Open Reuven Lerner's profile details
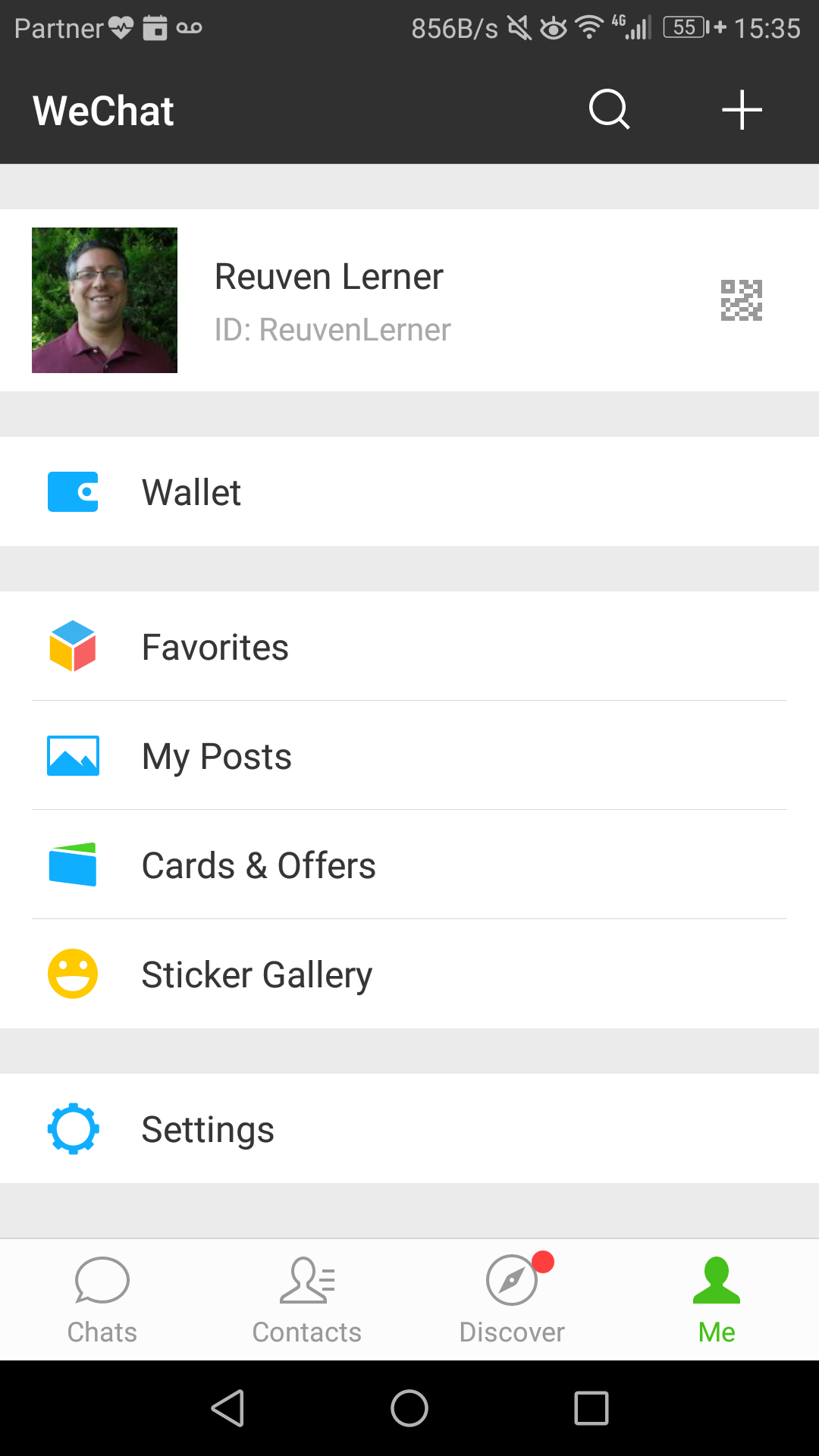The height and width of the screenshot is (1456, 819). 329,300
